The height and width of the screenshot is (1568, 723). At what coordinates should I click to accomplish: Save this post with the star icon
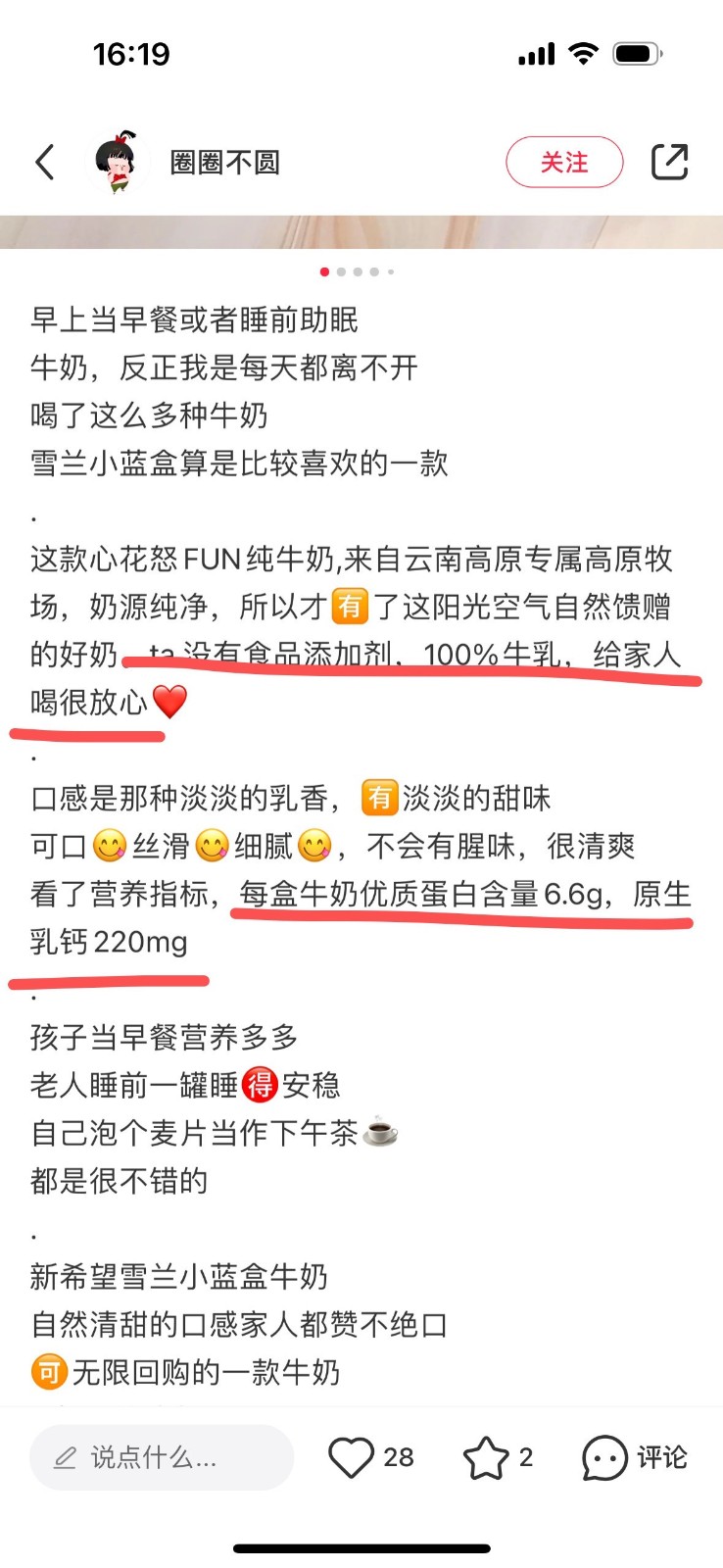tap(486, 1457)
